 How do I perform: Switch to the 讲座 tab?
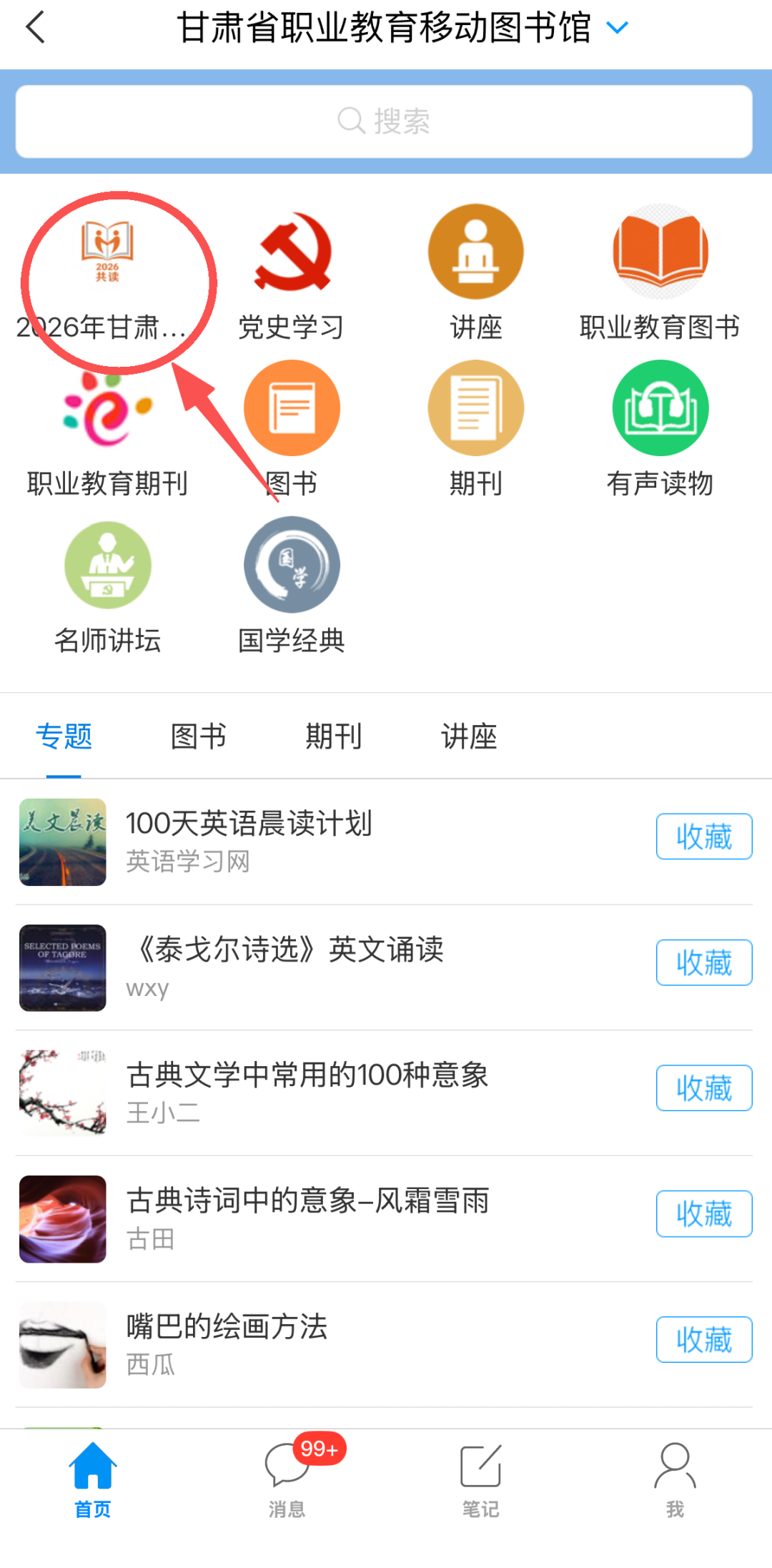468,736
